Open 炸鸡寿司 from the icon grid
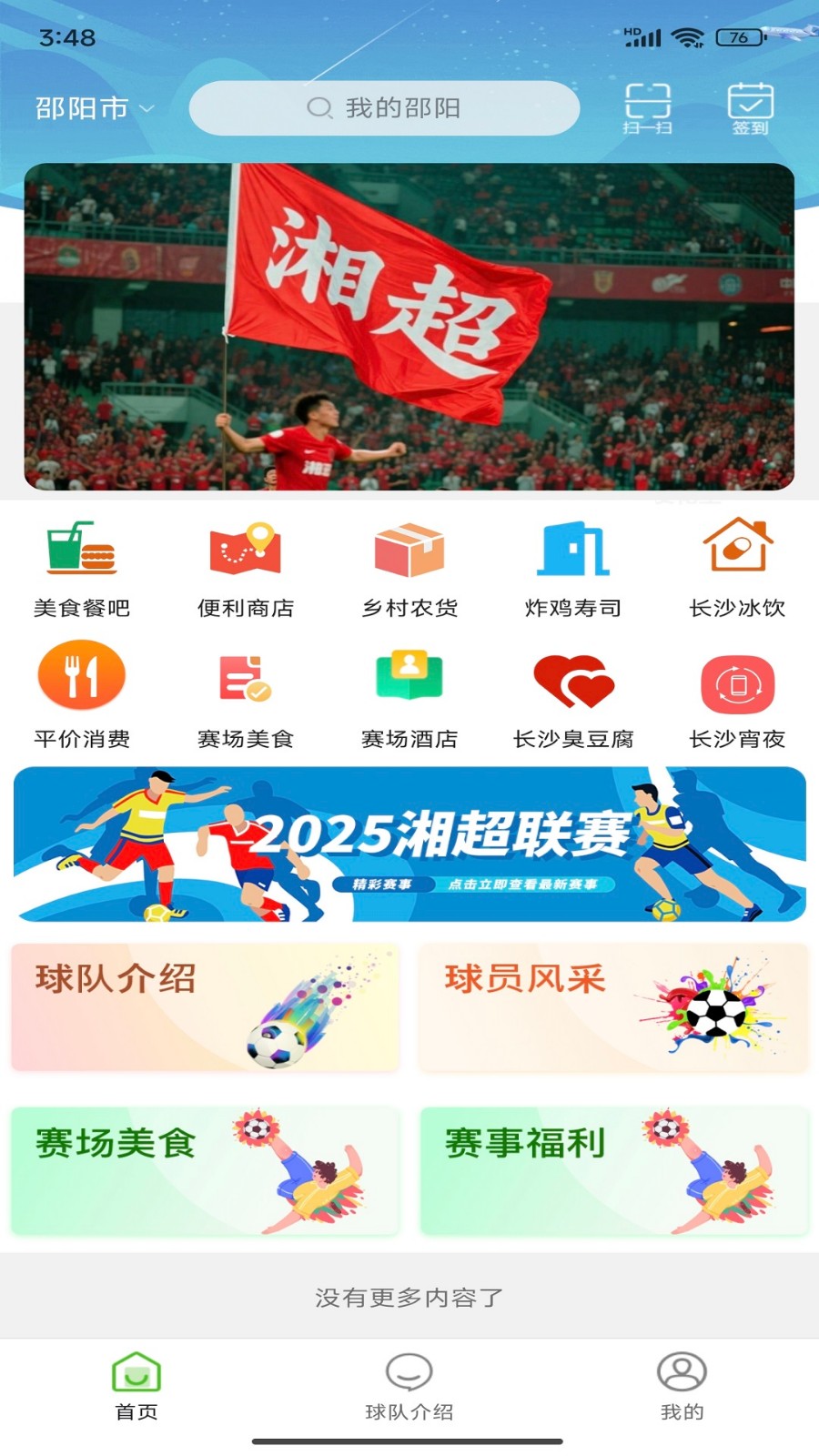This screenshot has height=1456, width=819. (x=573, y=551)
